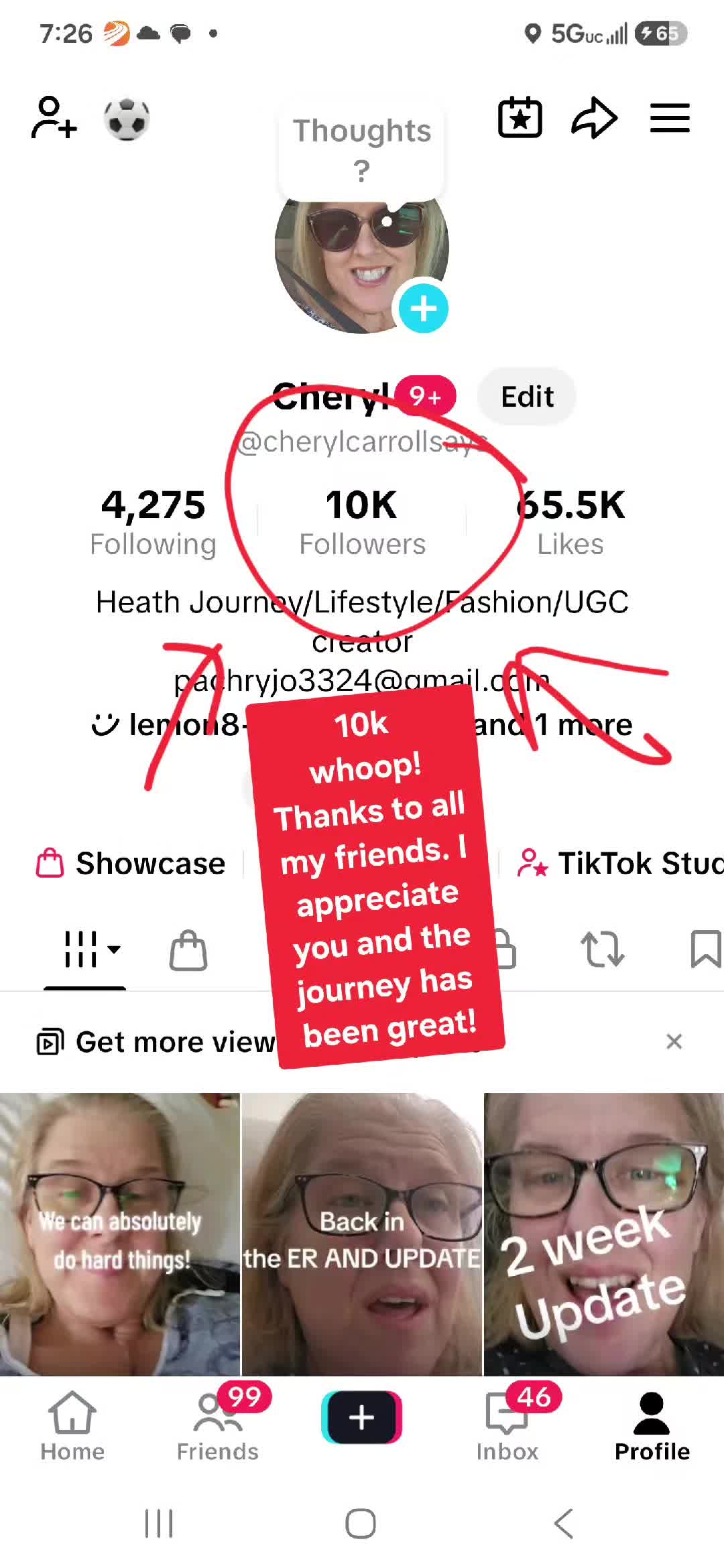724x1568 pixels.
Task: Open the hamburger menu
Action: tap(670, 118)
